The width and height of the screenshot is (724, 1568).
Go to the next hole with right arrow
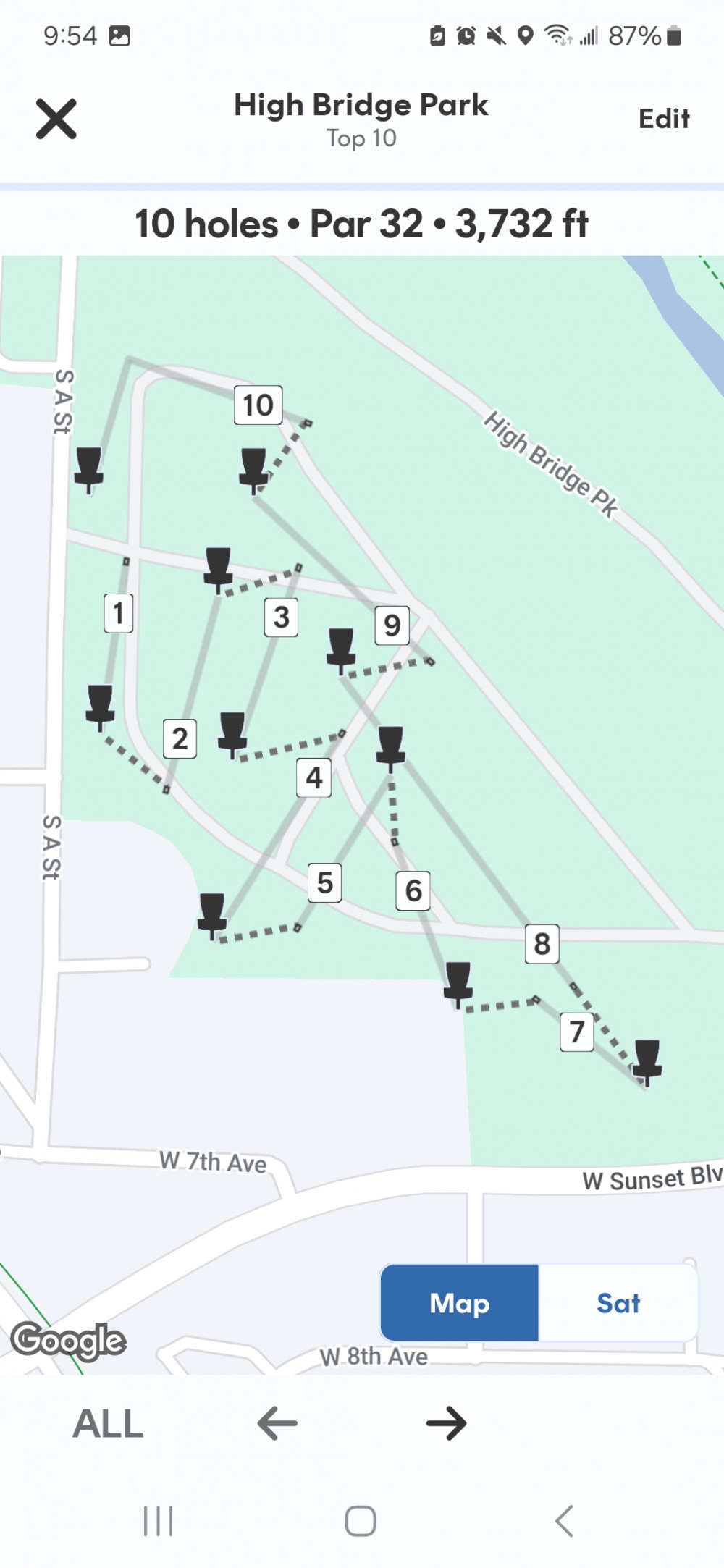coord(447,1424)
